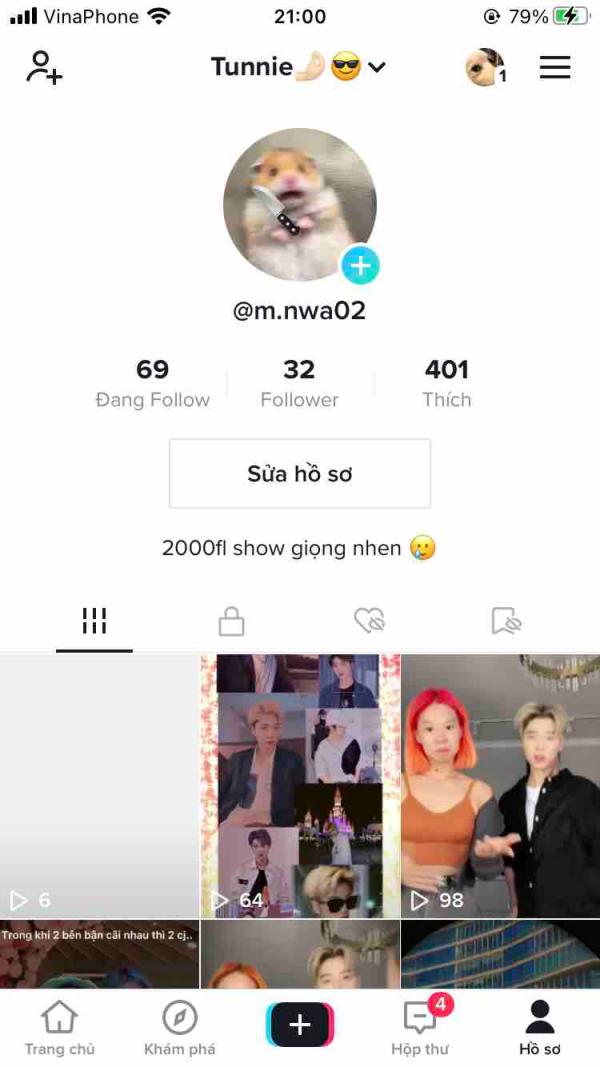Switch to the Khám phá tab
Screen dimensions: 600x1067
tap(180, 1028)
